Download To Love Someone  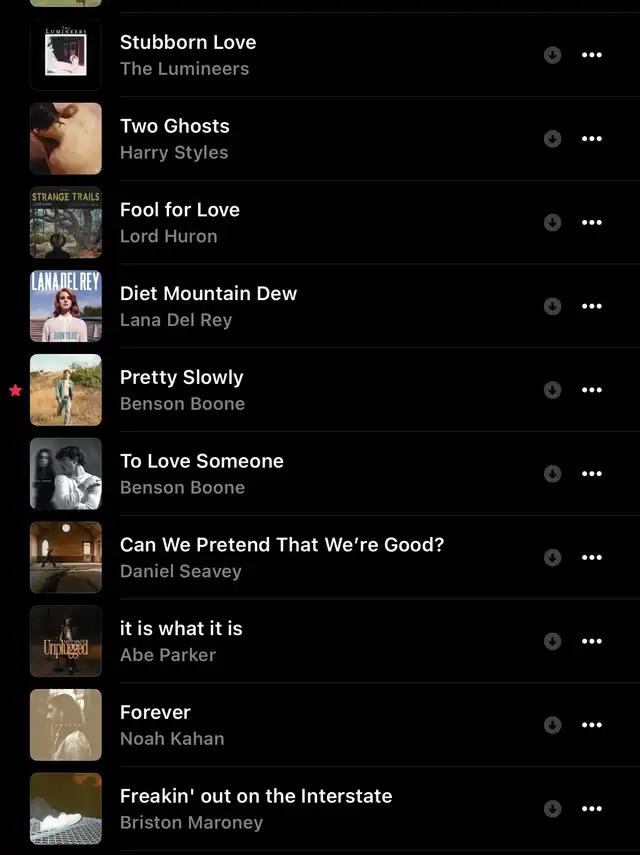(552, 474)
